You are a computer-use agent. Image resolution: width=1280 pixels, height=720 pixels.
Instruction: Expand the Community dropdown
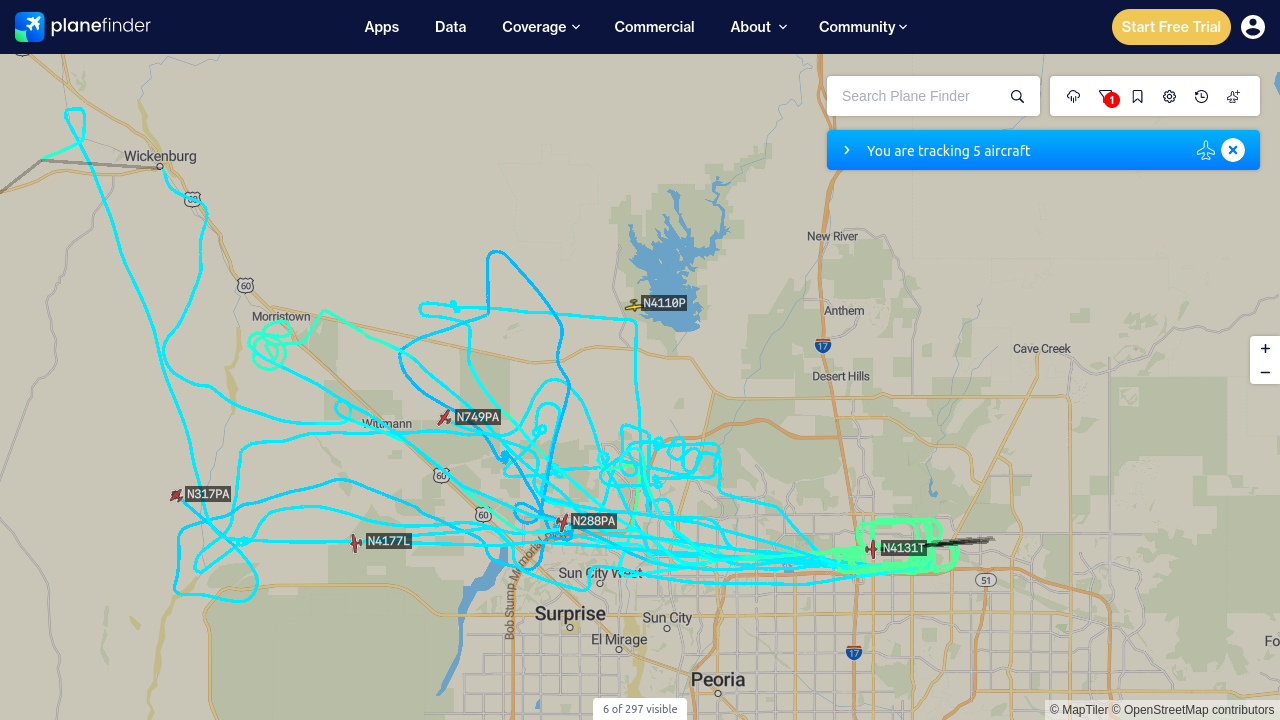(863, 27)
